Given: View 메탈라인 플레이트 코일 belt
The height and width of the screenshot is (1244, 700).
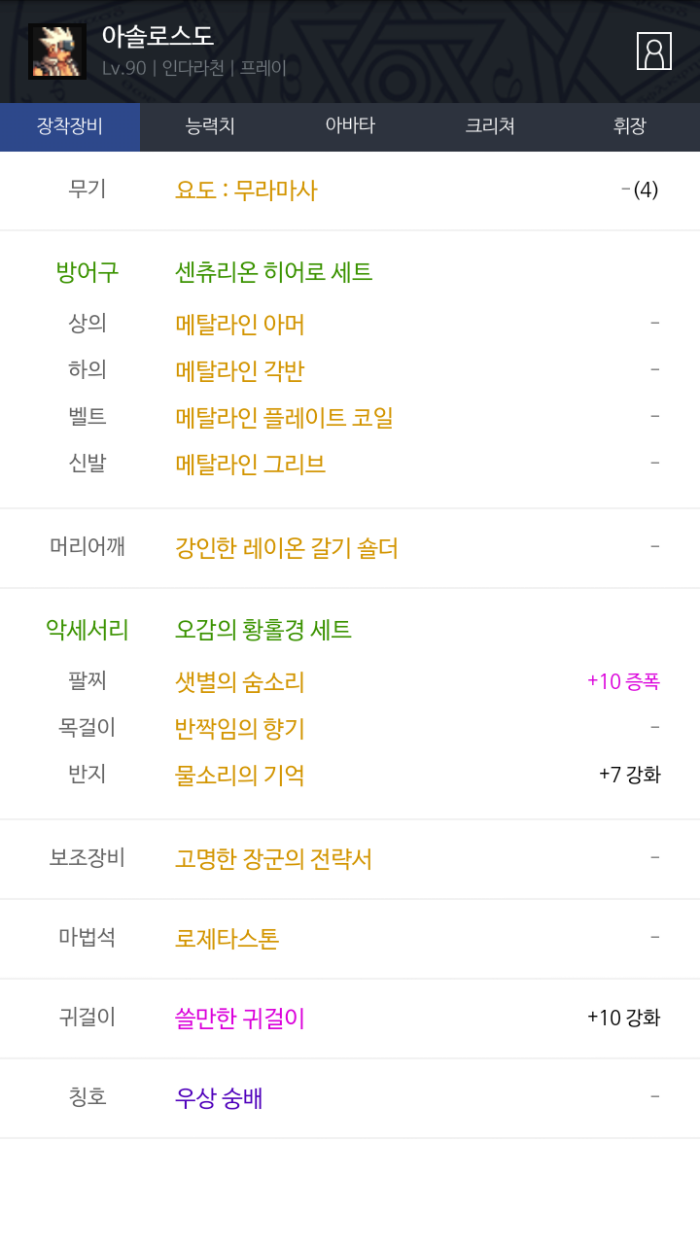Looking at the screenshot, I should click(284, 418).
